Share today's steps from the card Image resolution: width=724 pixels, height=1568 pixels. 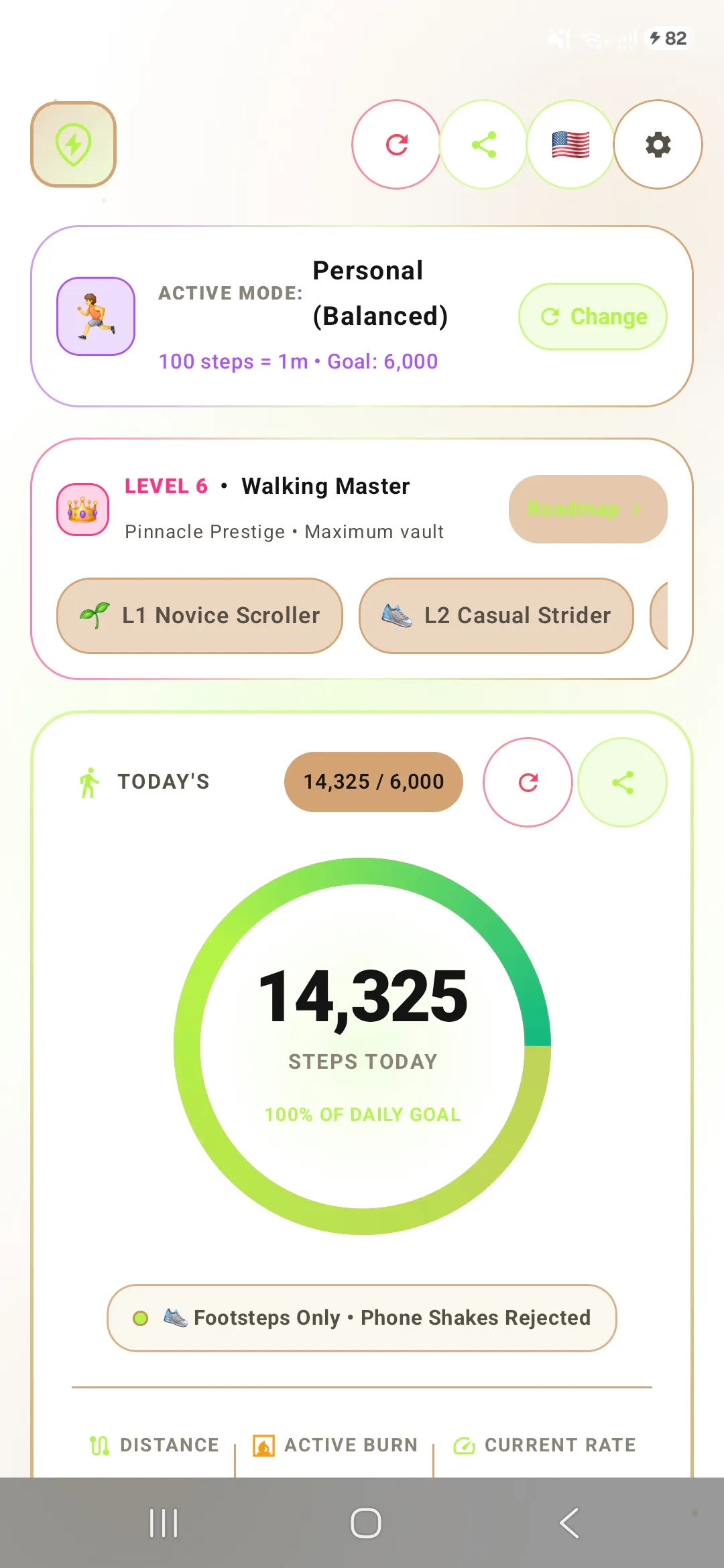(622, 782)
